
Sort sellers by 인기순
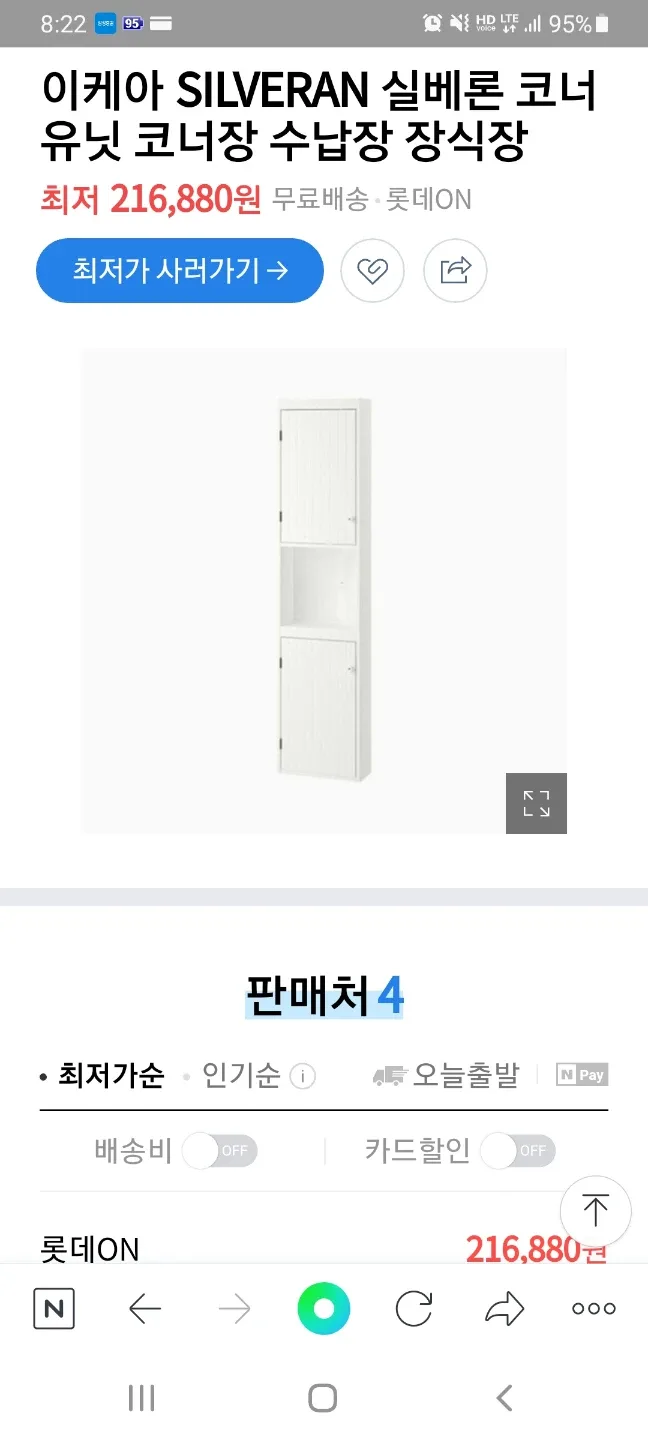(240, 1076)
